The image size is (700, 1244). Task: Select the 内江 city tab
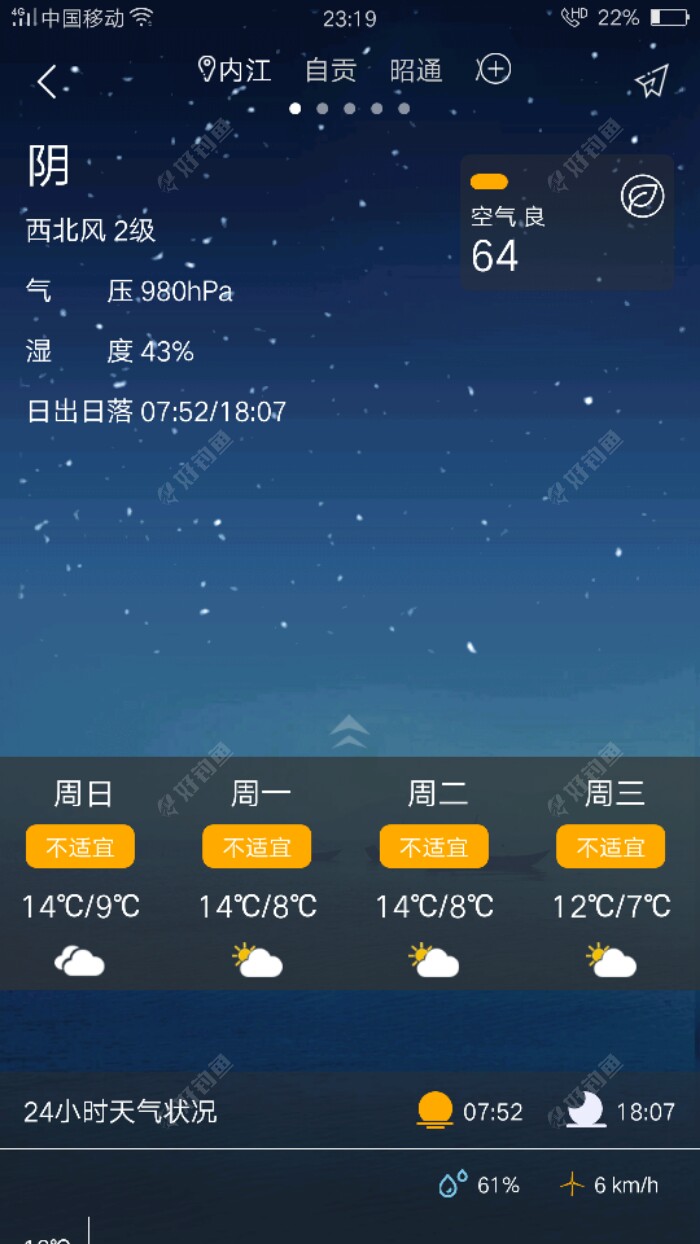click(x=236, y=70)
